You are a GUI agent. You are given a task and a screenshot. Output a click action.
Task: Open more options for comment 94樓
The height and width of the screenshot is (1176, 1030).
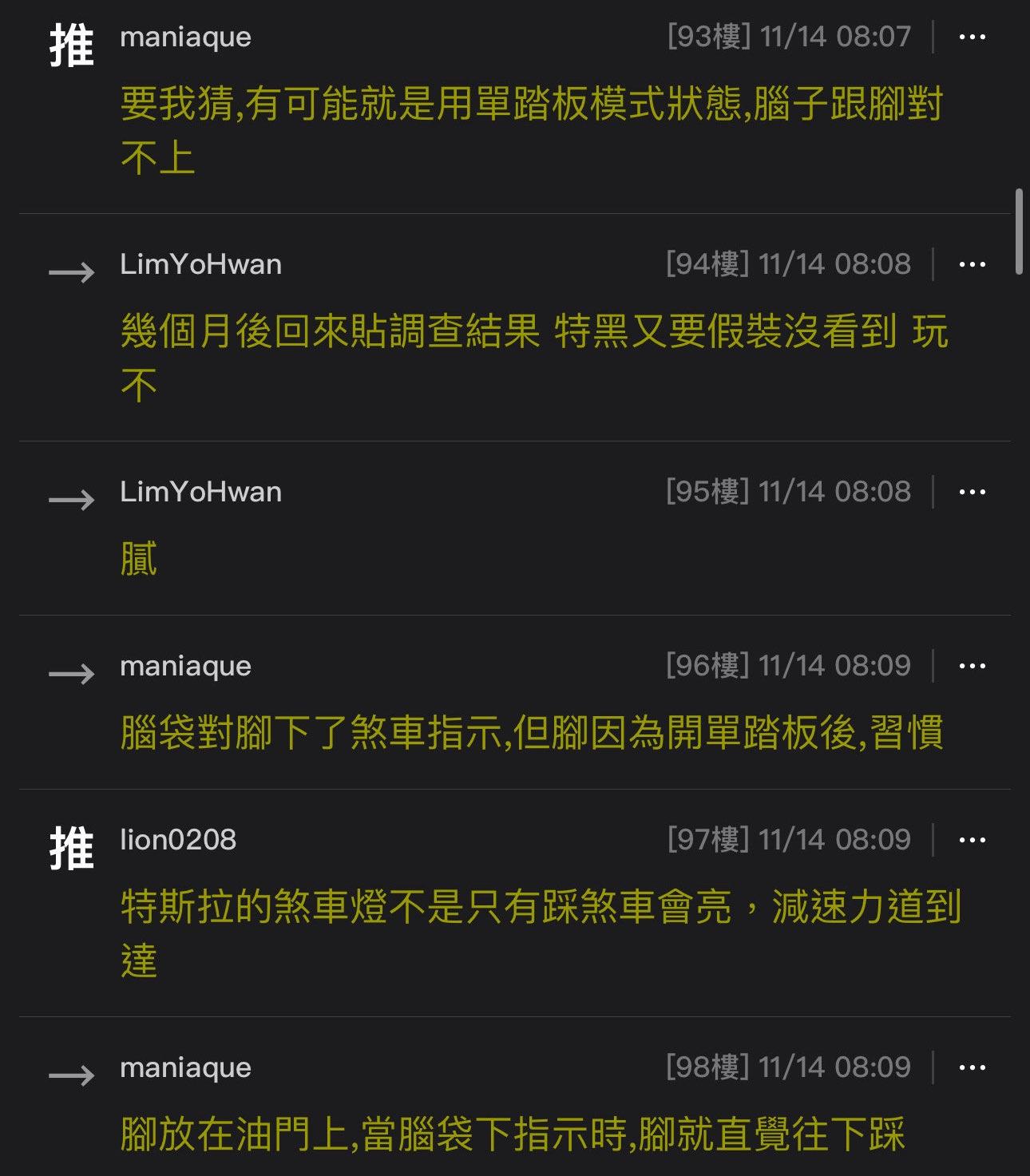pos(972,265)
